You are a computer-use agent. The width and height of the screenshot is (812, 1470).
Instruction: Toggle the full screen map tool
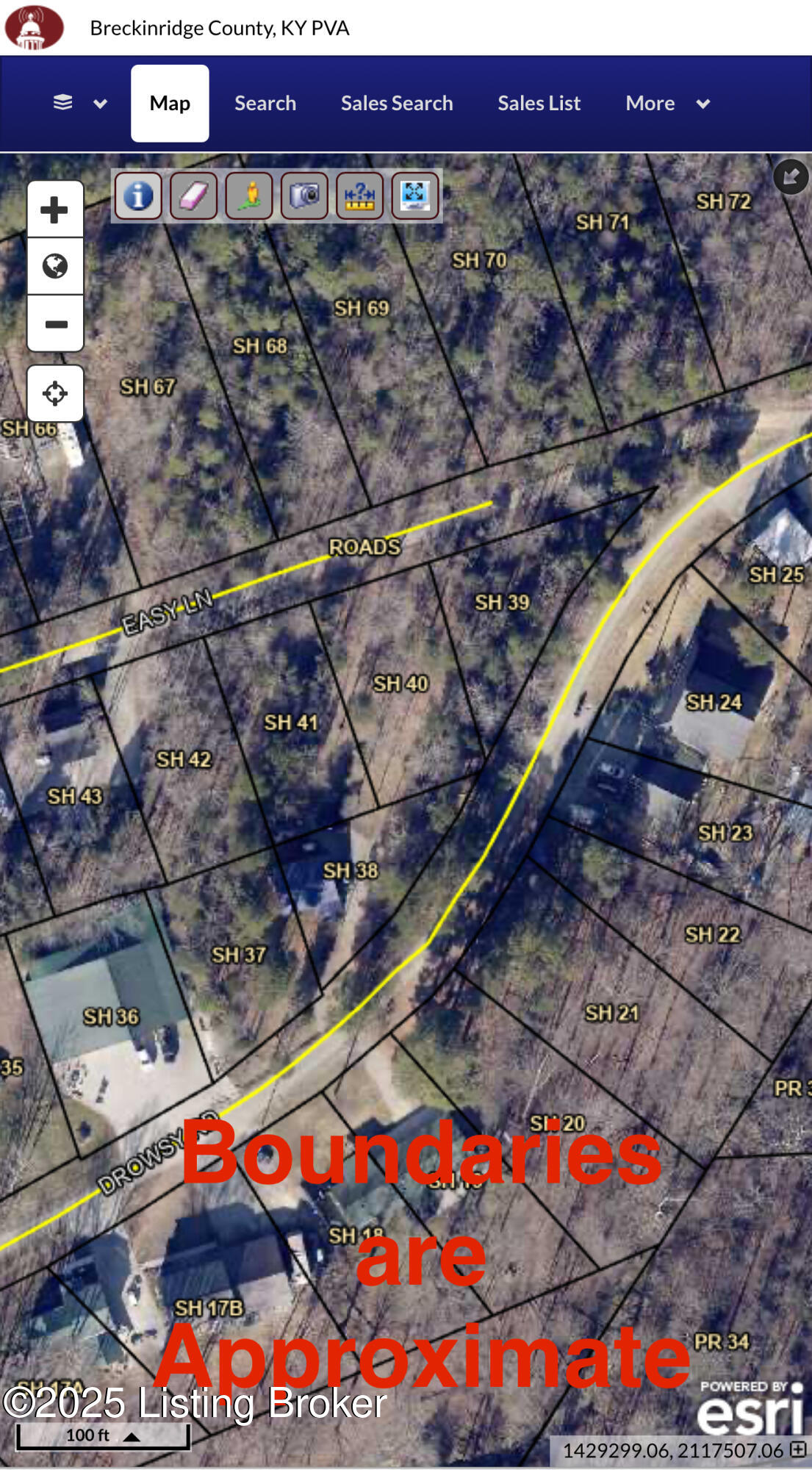415,196
